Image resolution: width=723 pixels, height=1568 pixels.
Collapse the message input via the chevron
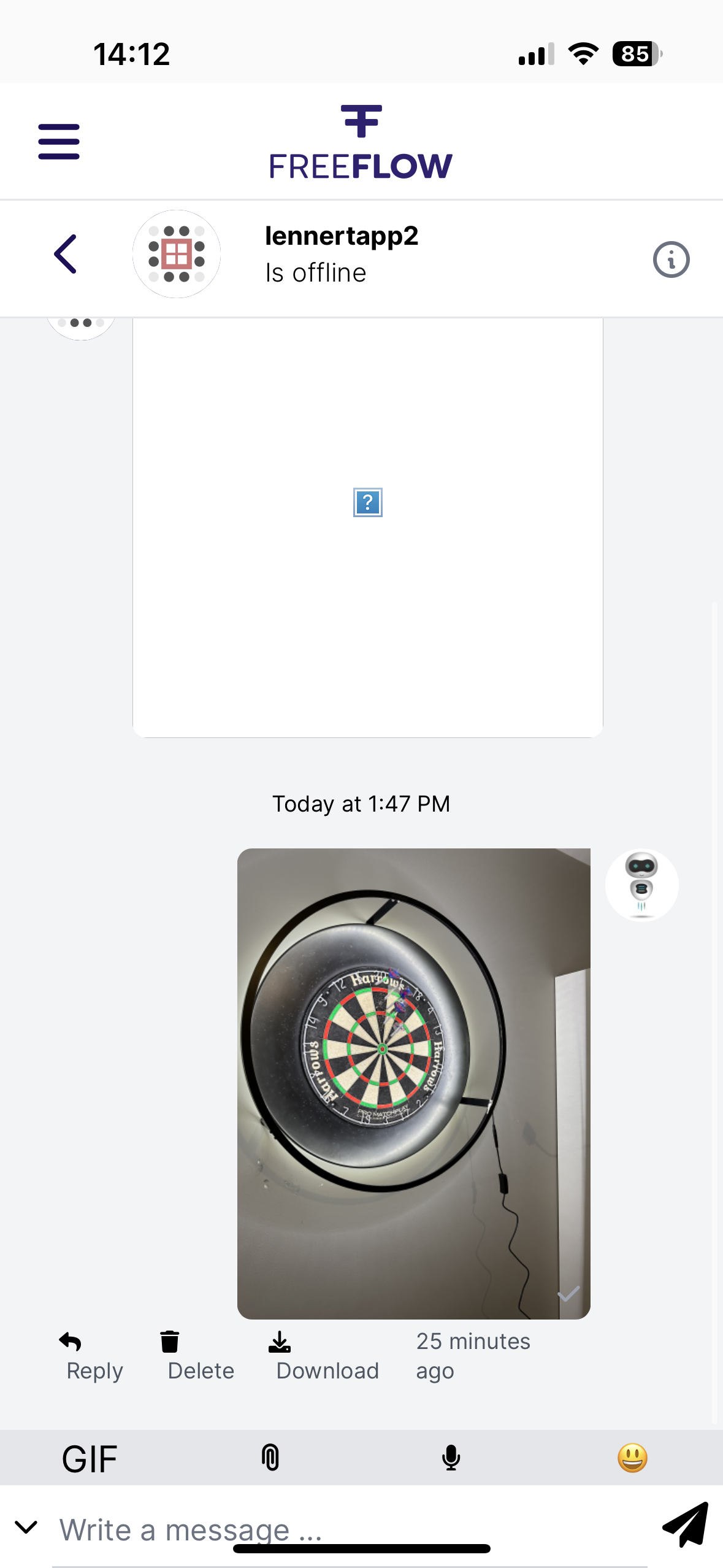point(26,1528)
